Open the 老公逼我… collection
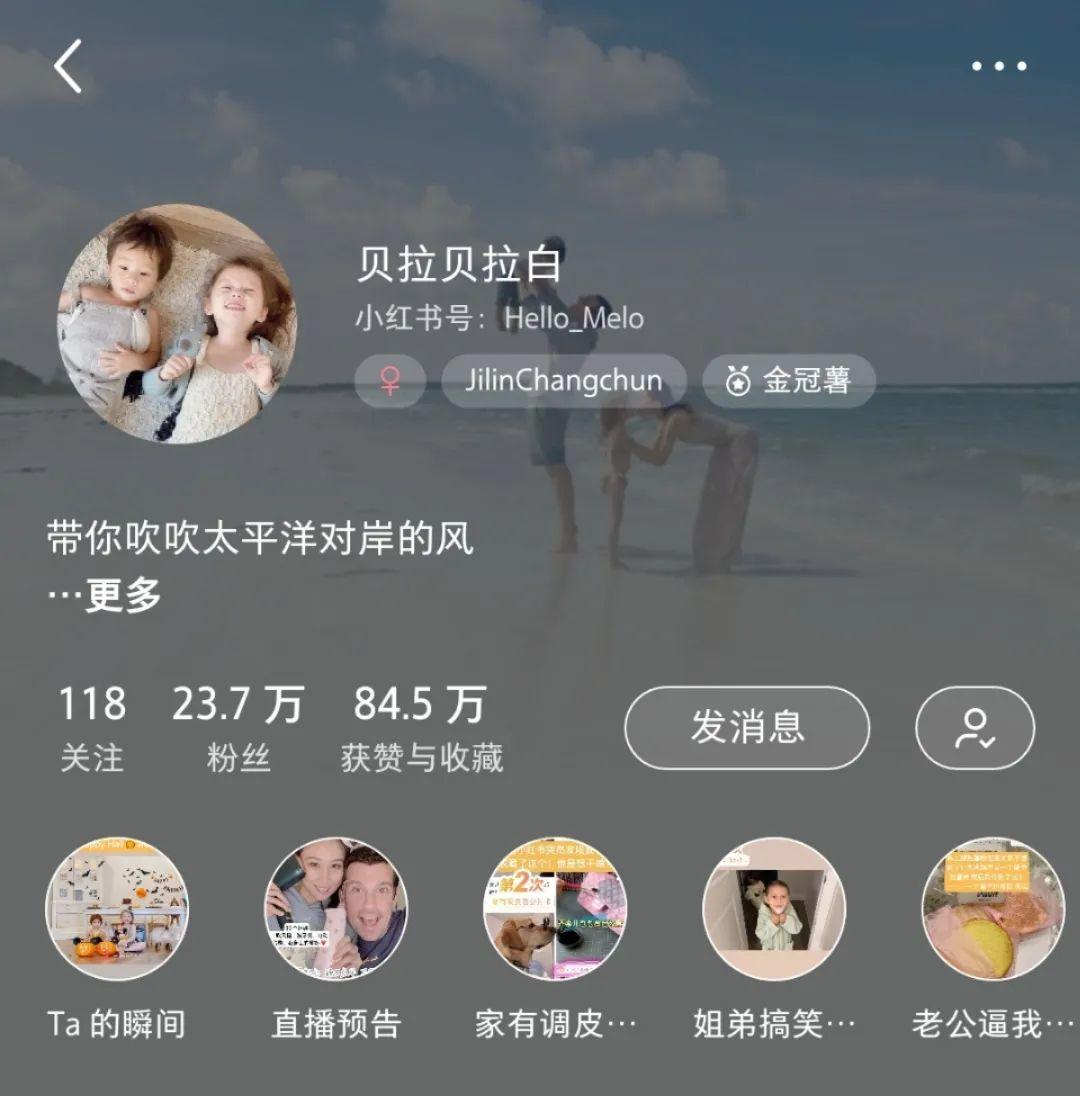1080x1096 pixels. click(992, 909)
